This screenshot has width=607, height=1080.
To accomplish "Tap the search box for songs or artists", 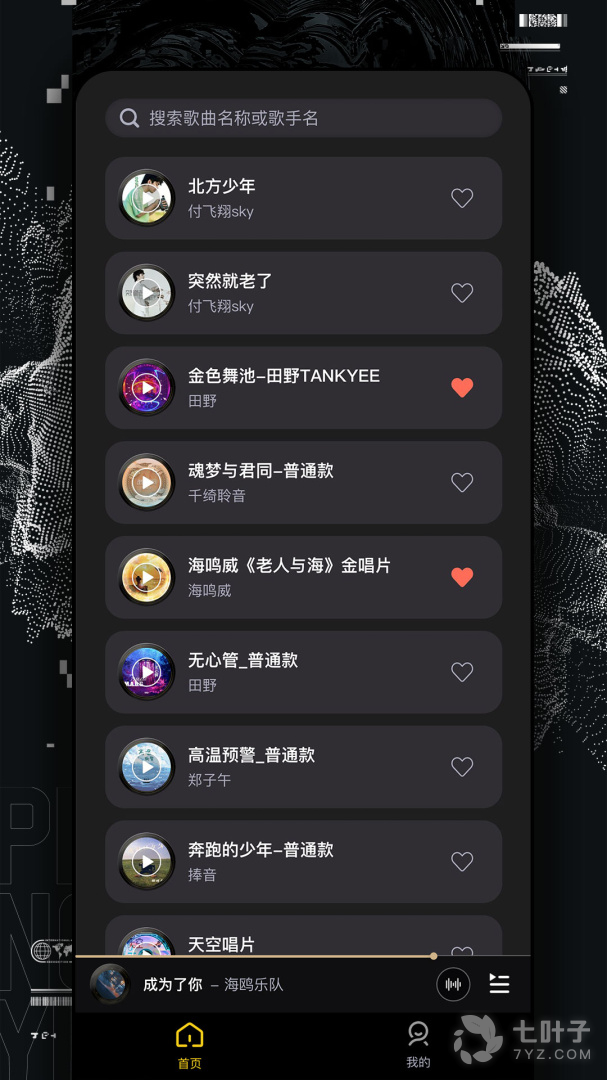I will tap(303, 118).
